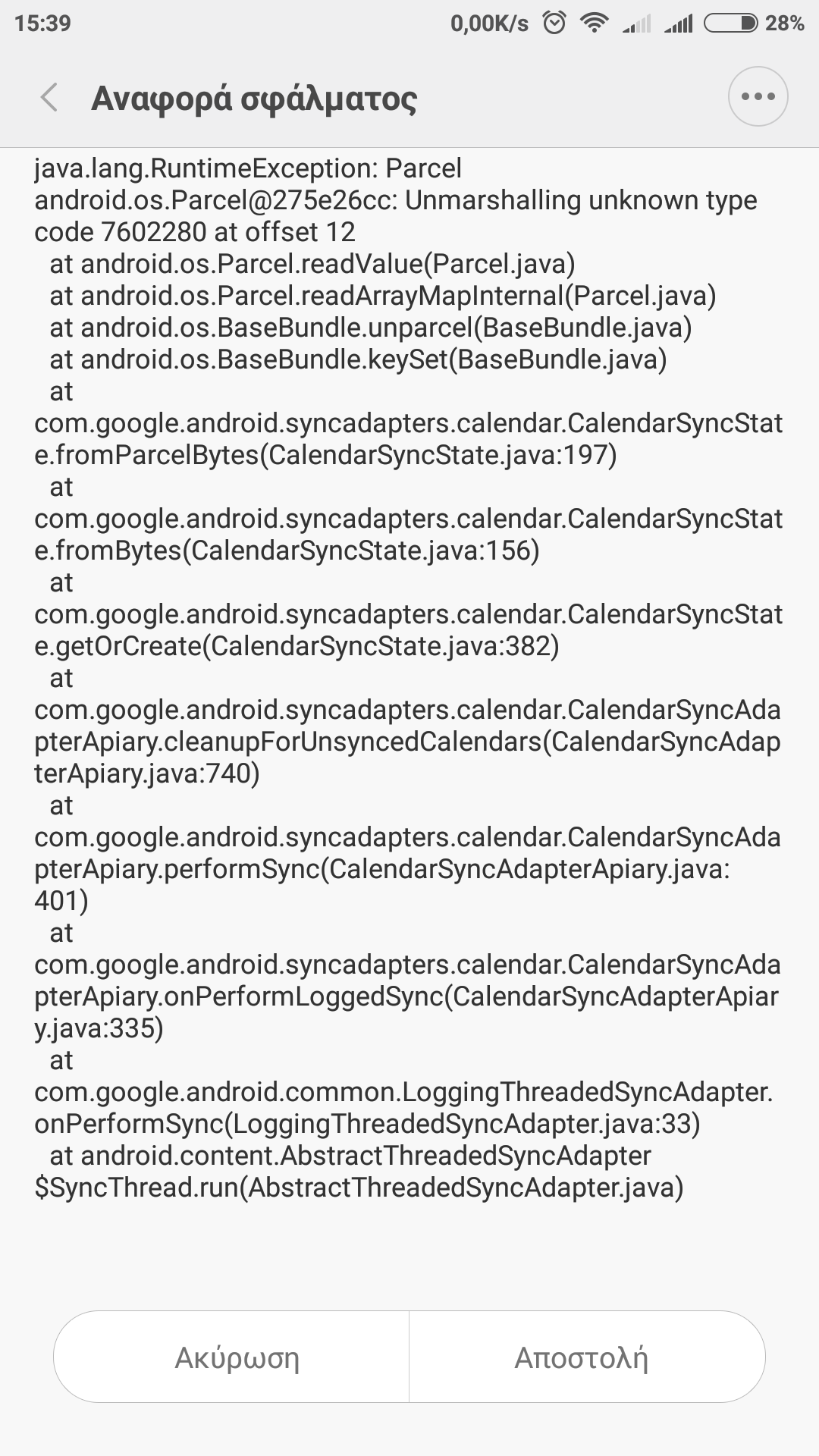Image resolution: width=819 pixels, height=1456 pixels.
Task: Open the three-dot overflow menu
Action: click(758, 96)
